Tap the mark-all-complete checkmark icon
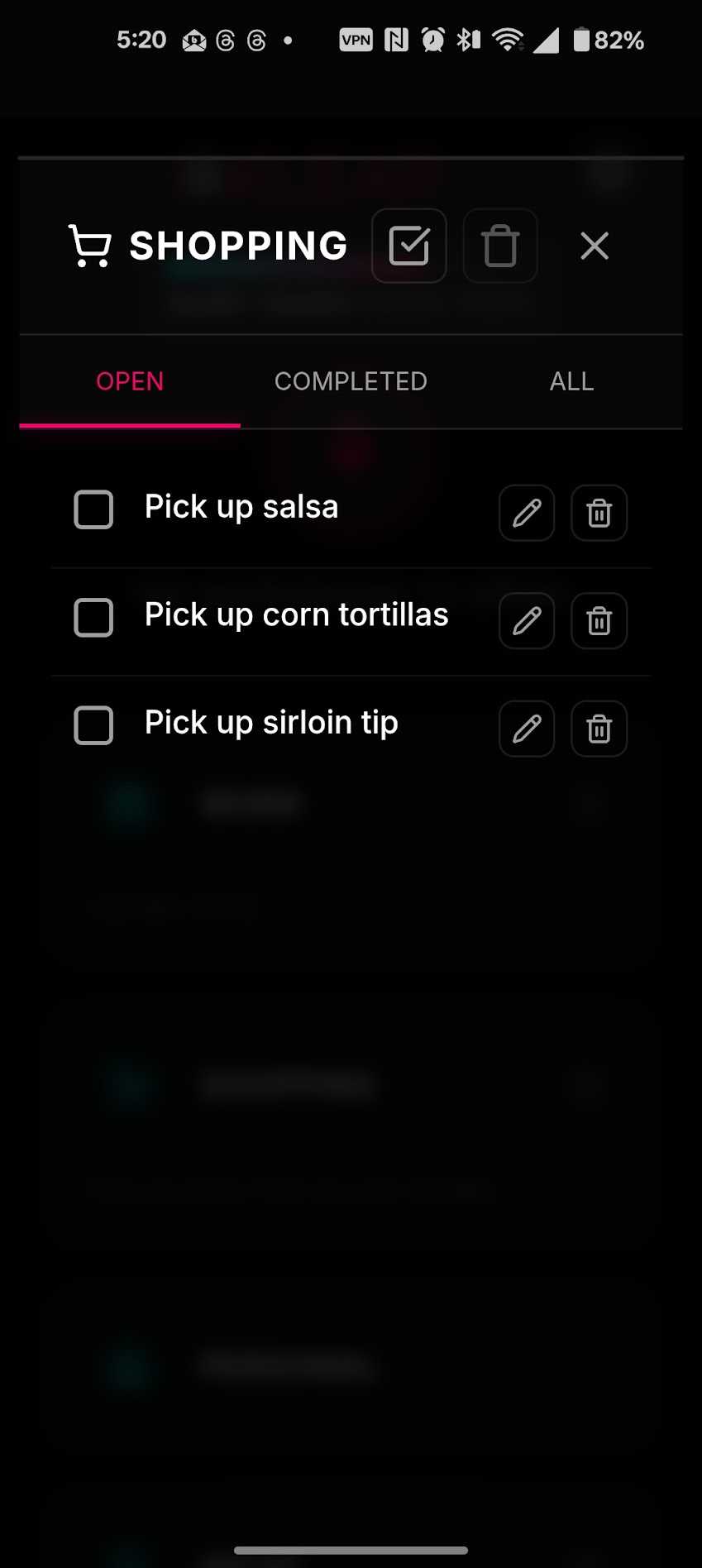 (x=408, y=246)
